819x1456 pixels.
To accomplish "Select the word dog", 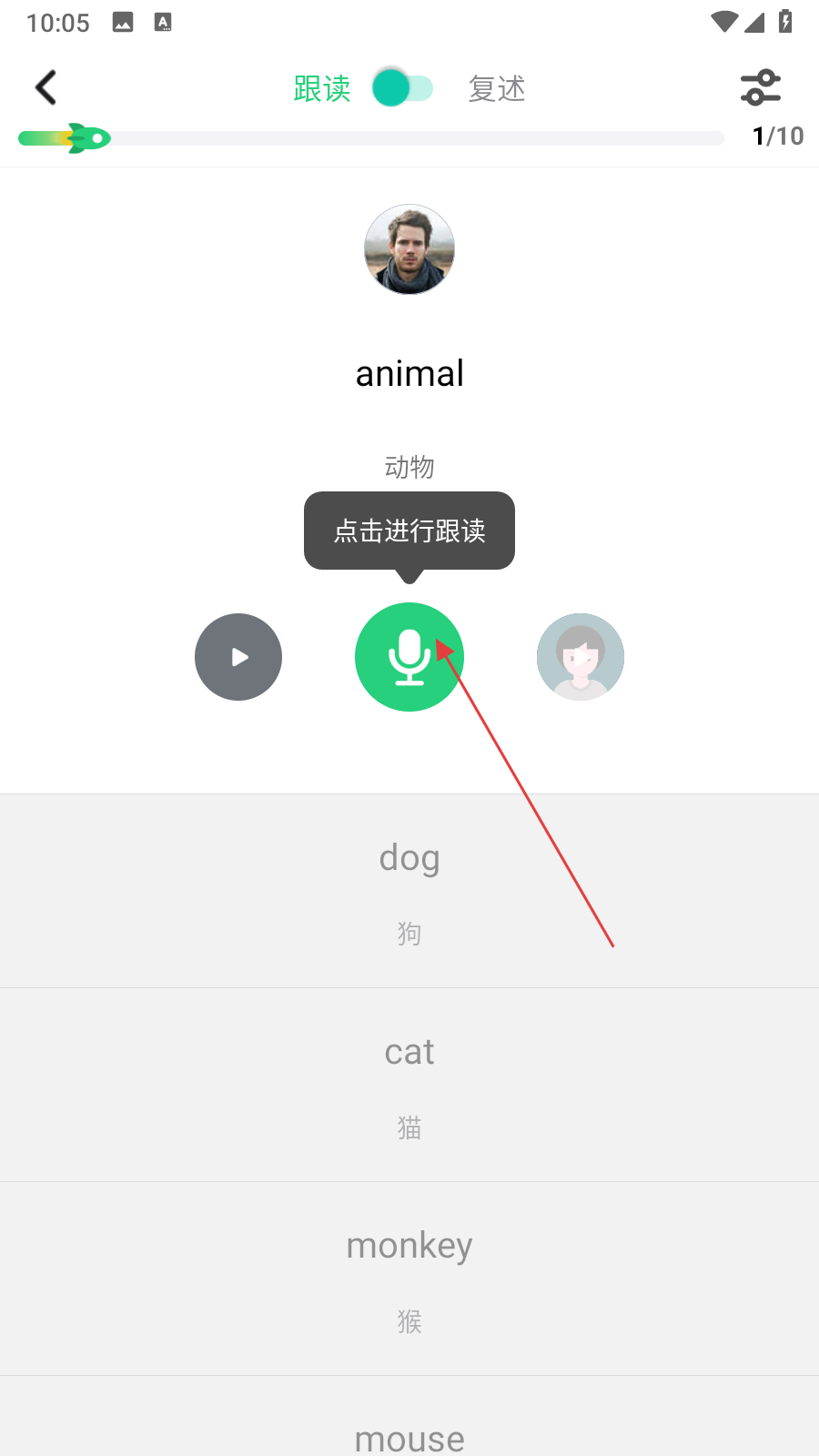I will tap(409, 891).
